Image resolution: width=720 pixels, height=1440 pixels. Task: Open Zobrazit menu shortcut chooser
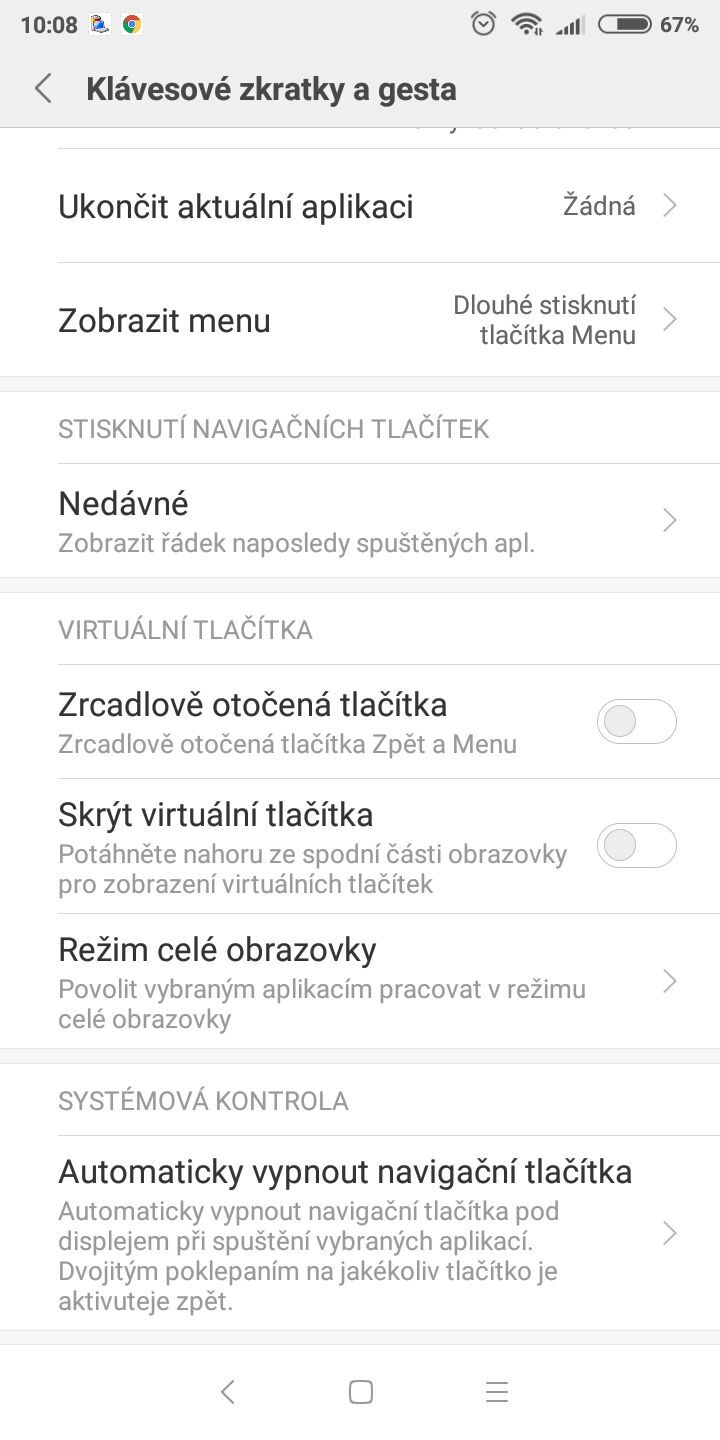pyautogui.click(x=360, y=319)
